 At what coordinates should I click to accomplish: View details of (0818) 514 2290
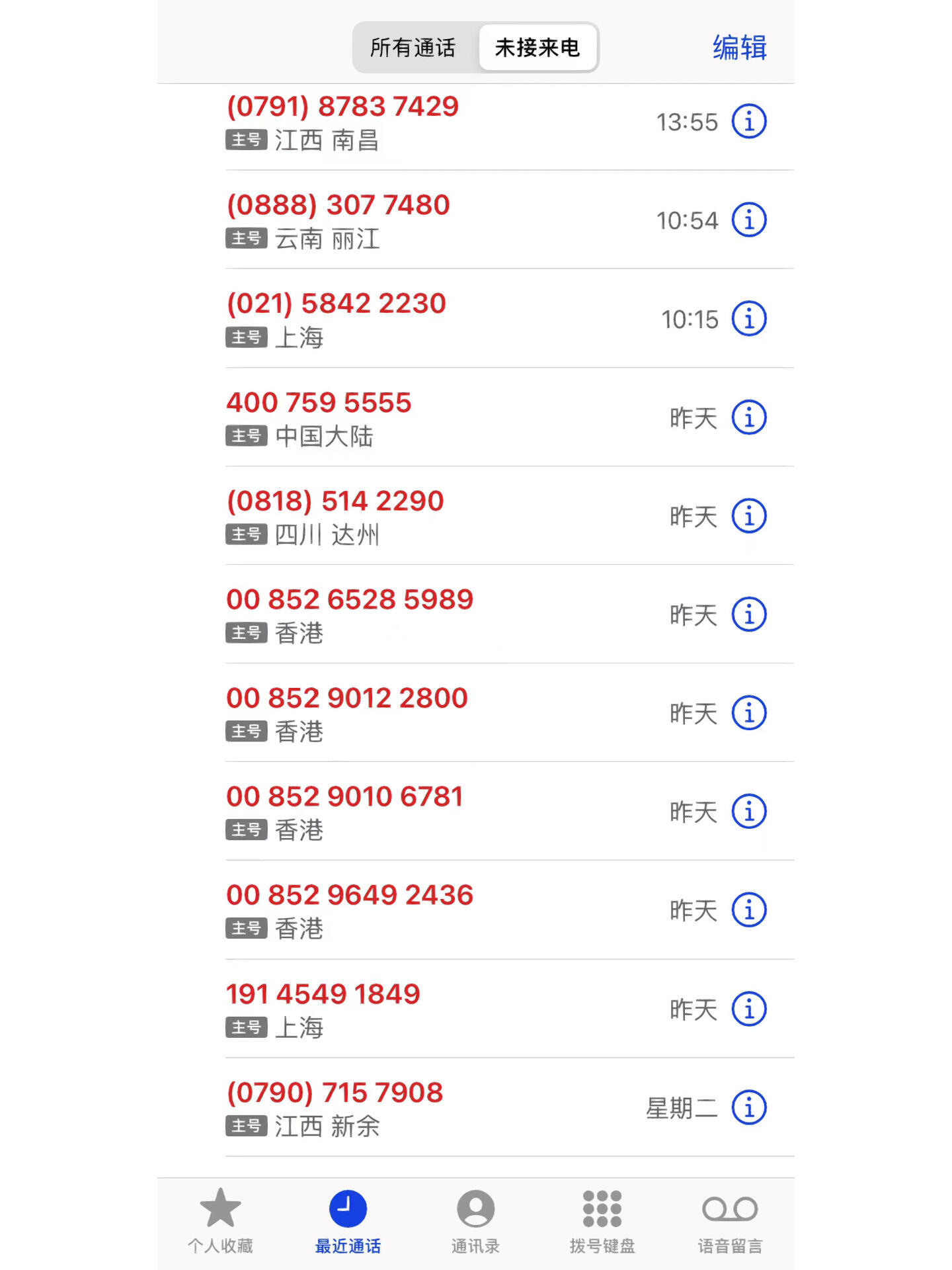coord(748,516)
